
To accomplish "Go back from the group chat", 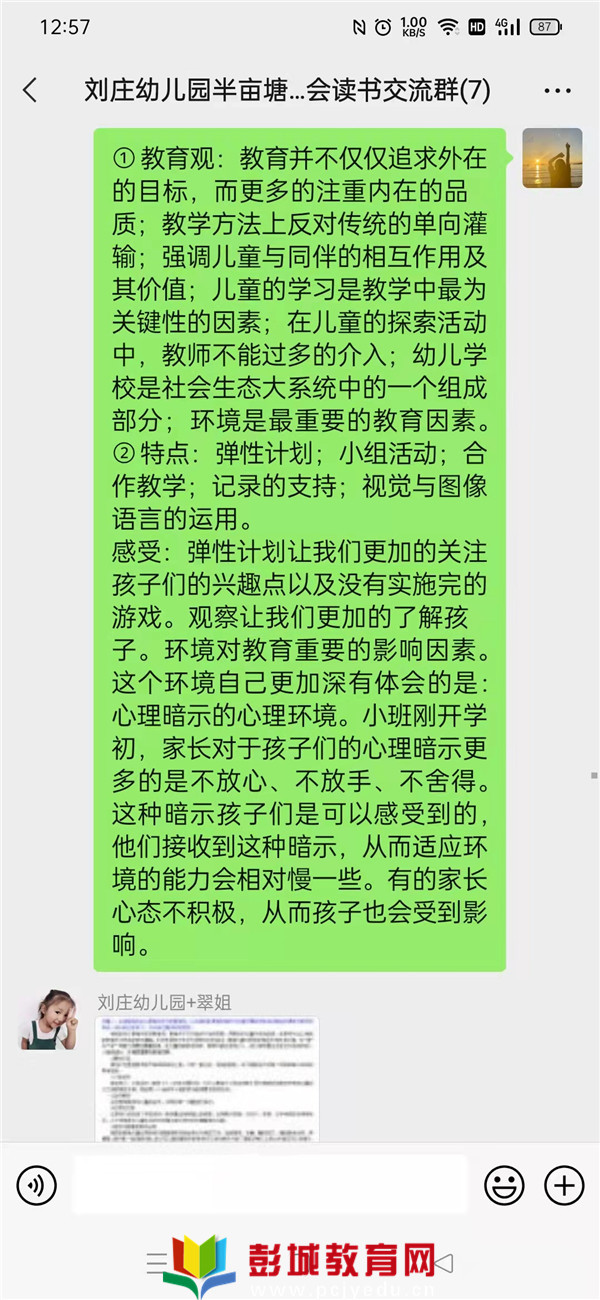I will point(30,91).
